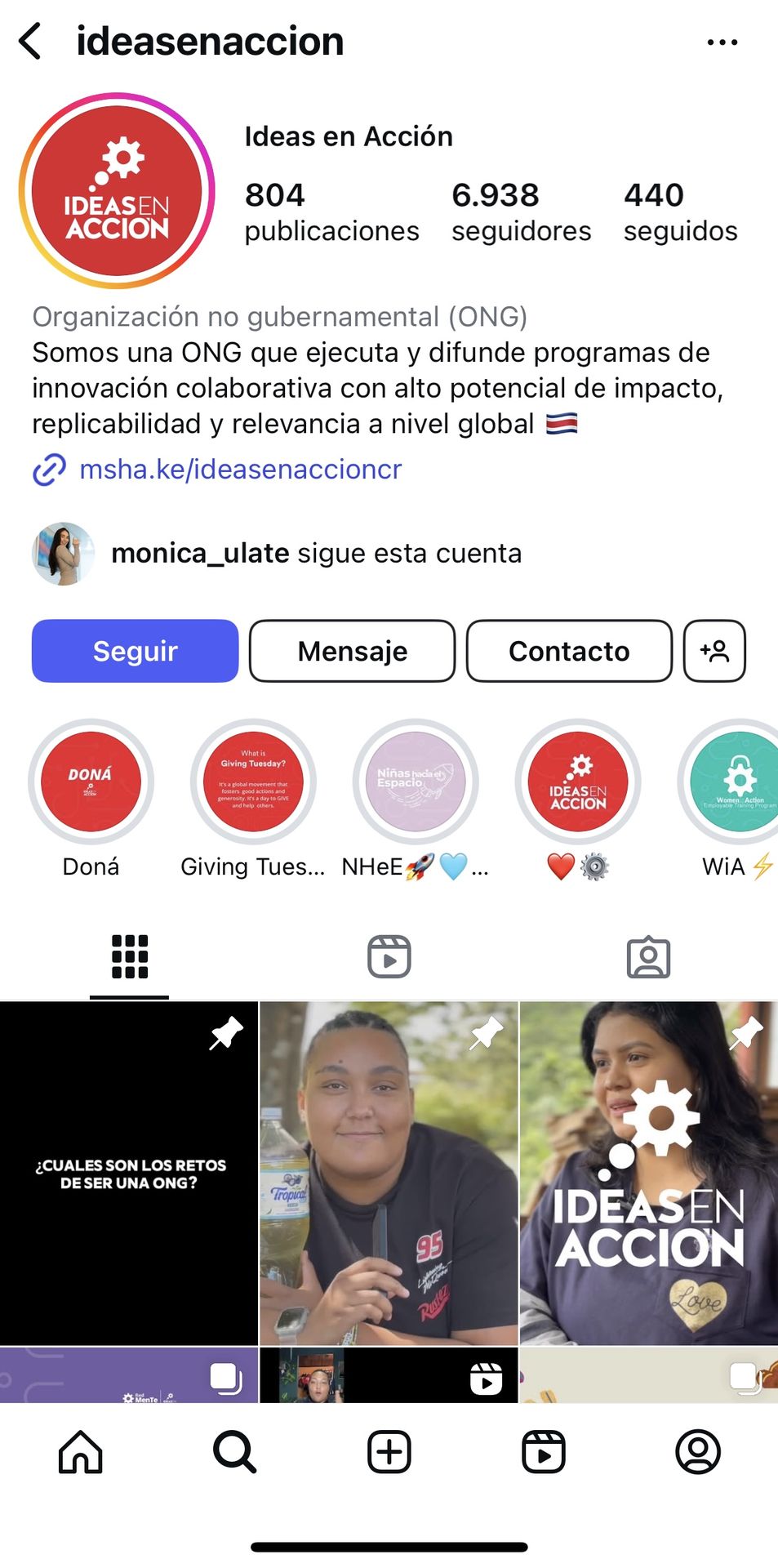Show suggested accounts with the add-person icon

click(714, 651)
